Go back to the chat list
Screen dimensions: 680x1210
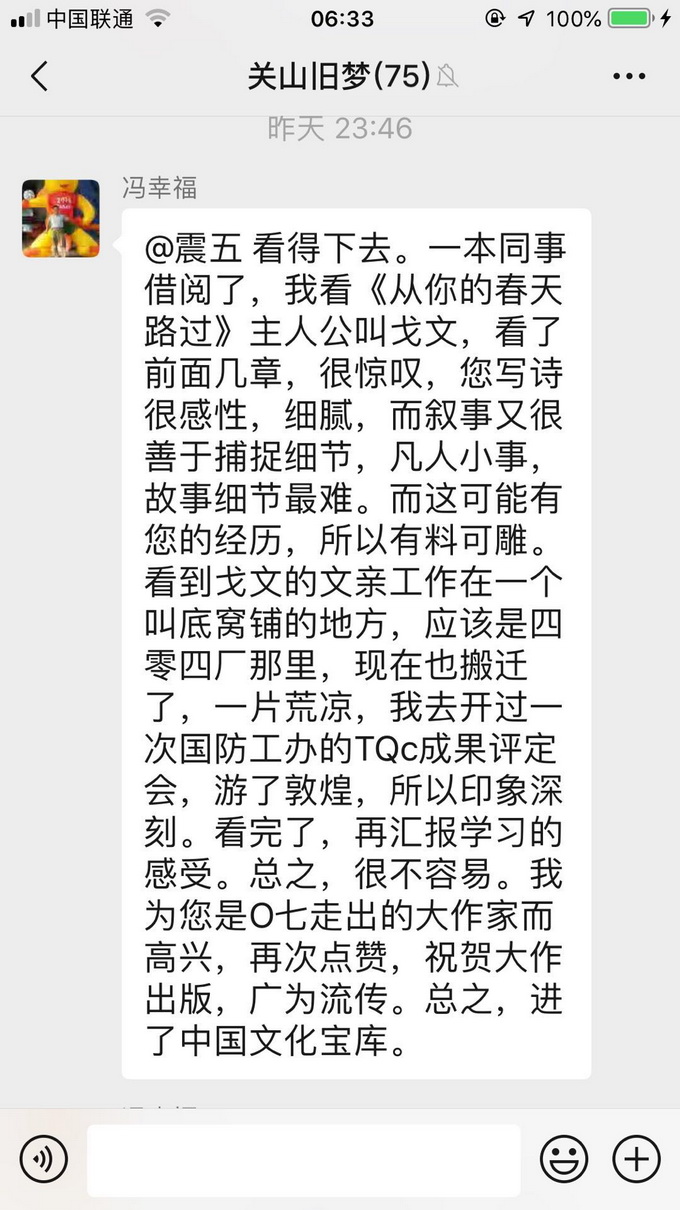pyautogui.click(x=40, y=76)
